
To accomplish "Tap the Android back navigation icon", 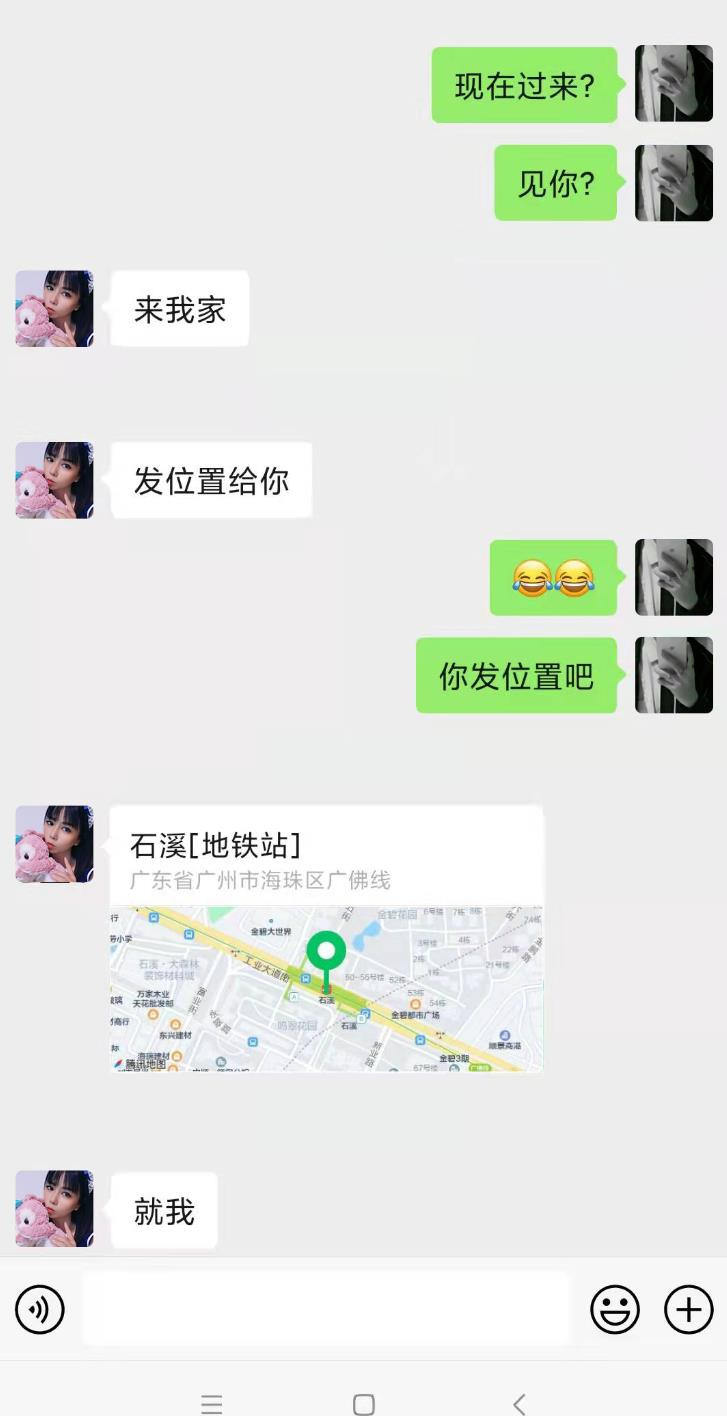I will click(517, 1404).
